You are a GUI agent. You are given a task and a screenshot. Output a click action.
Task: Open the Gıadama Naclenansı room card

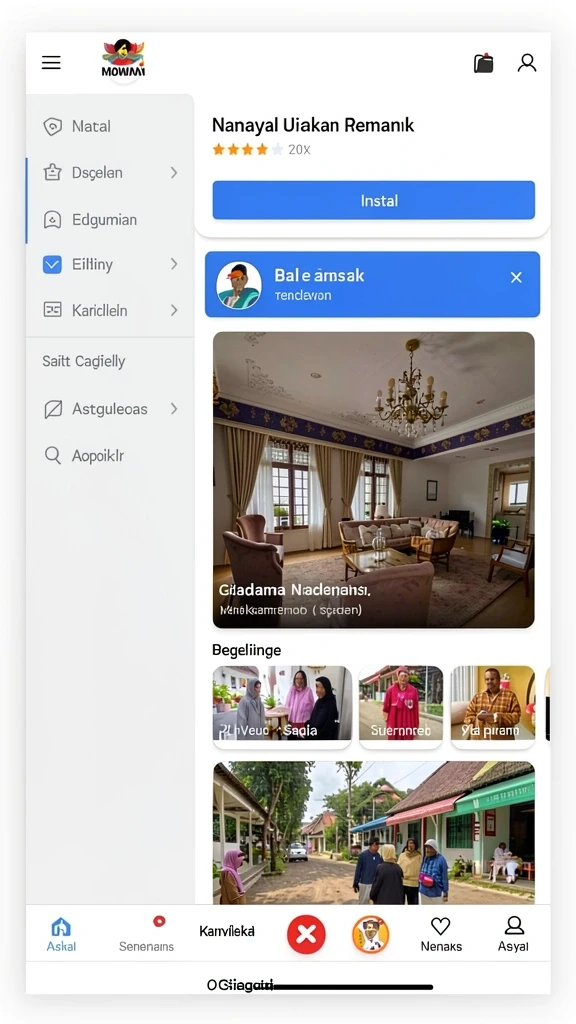tap(374, 480)
